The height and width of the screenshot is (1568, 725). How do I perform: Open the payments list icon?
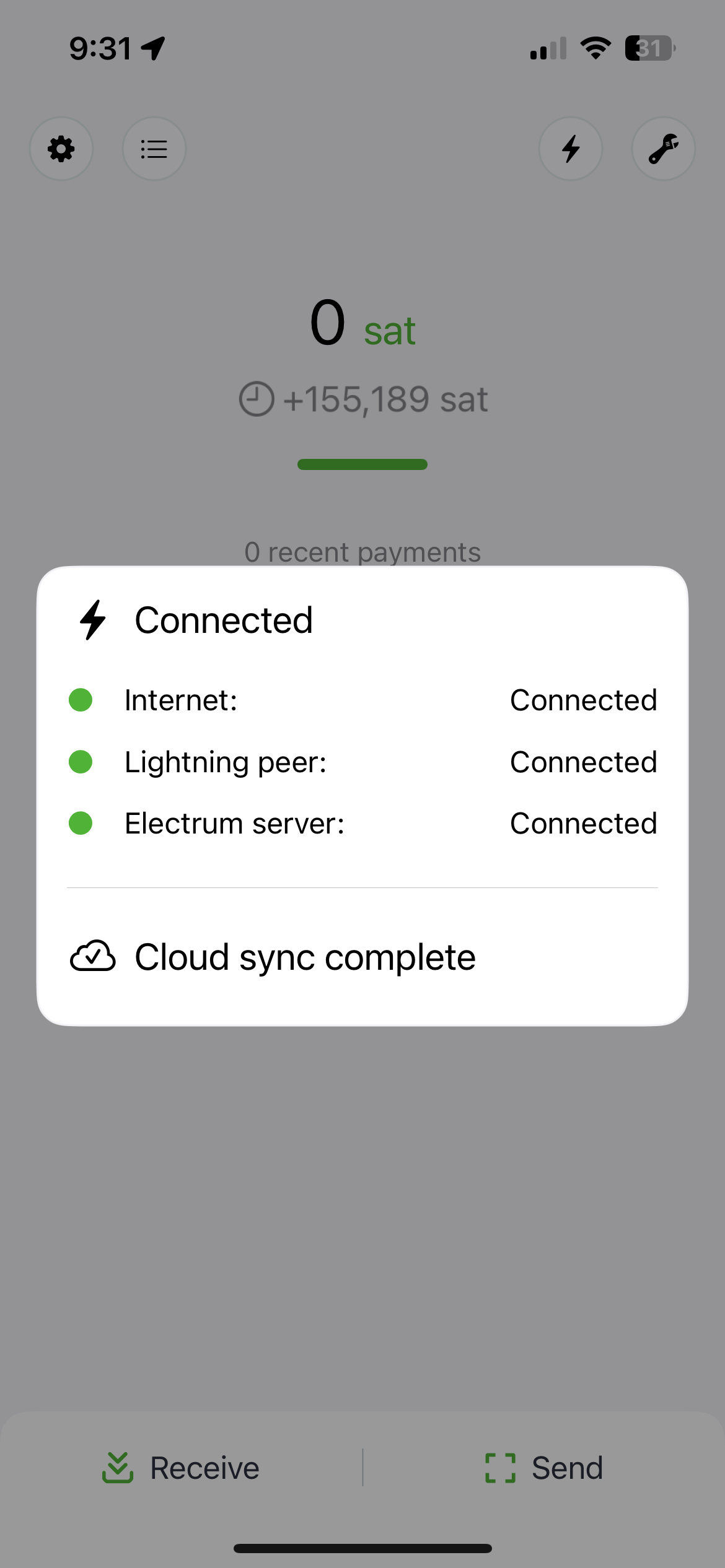click(154, 149)
